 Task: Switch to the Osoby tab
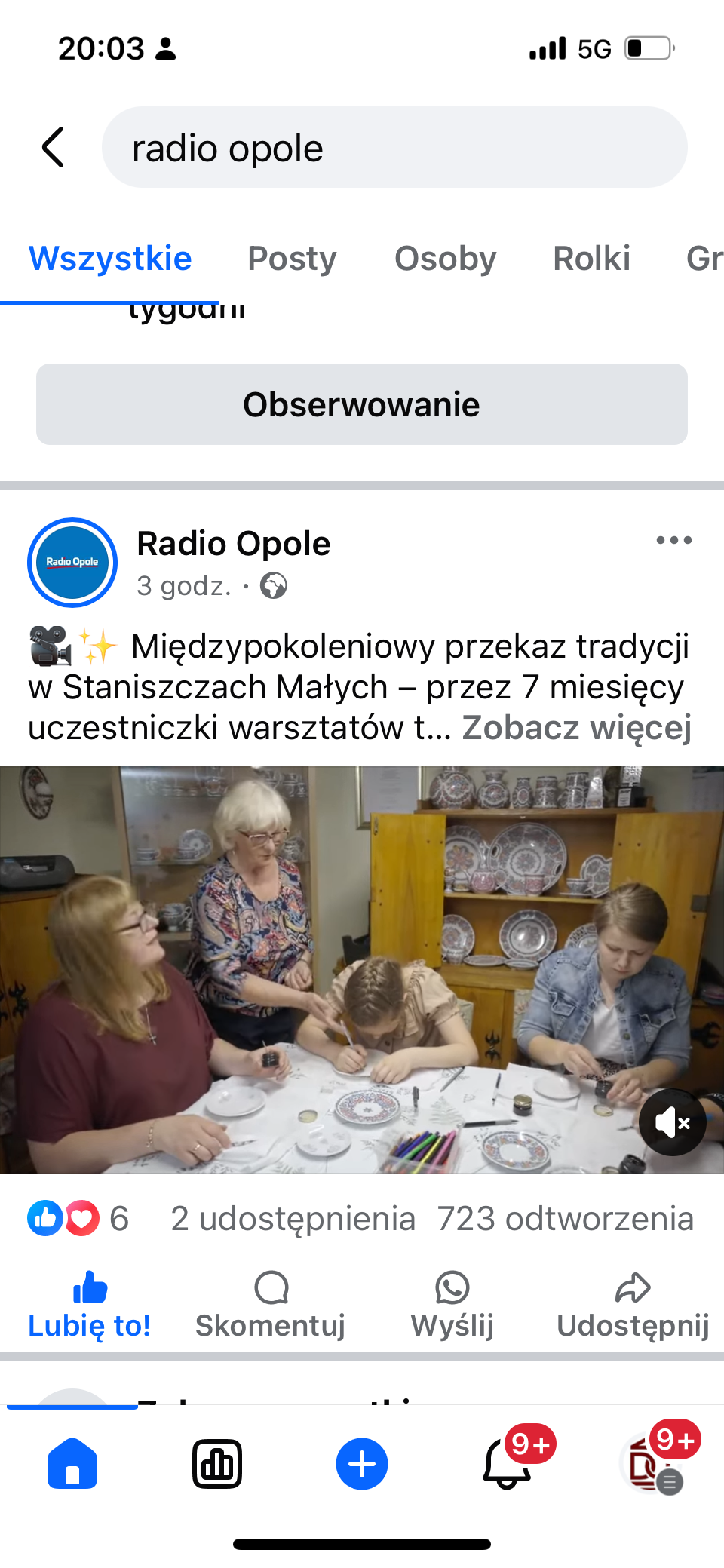[x=445, y=259]
